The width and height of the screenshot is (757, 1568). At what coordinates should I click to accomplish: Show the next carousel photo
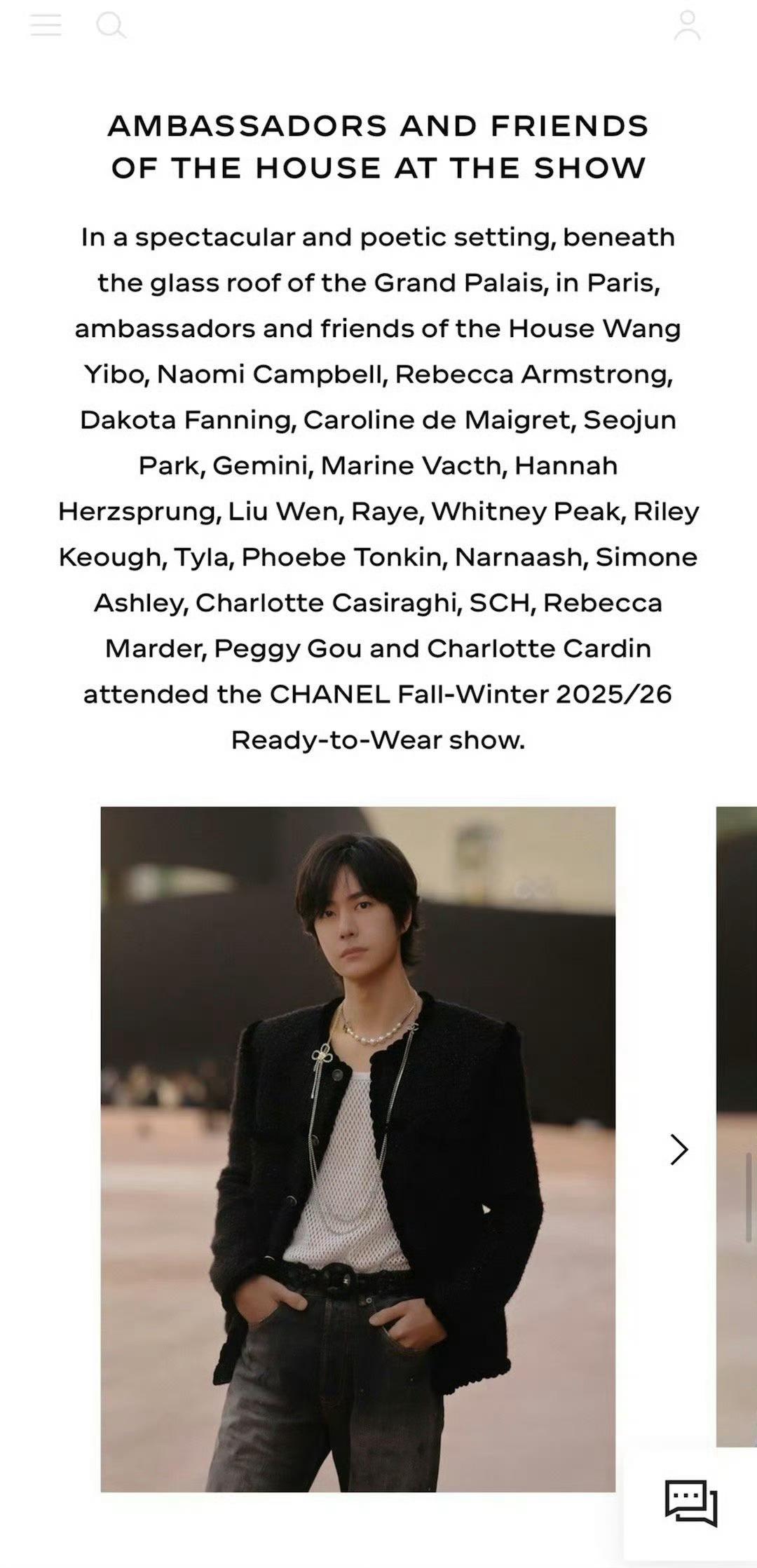(x=678, y=1150)
